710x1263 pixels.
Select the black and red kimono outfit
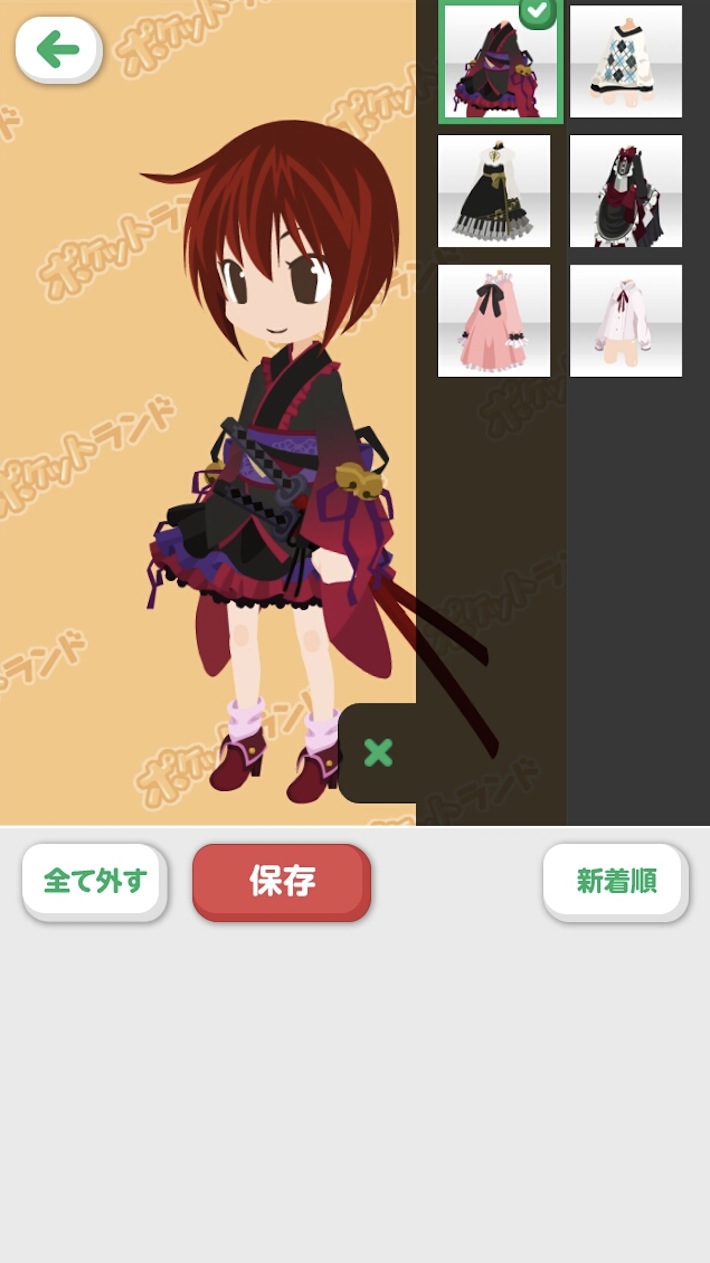tap(499, 62)
